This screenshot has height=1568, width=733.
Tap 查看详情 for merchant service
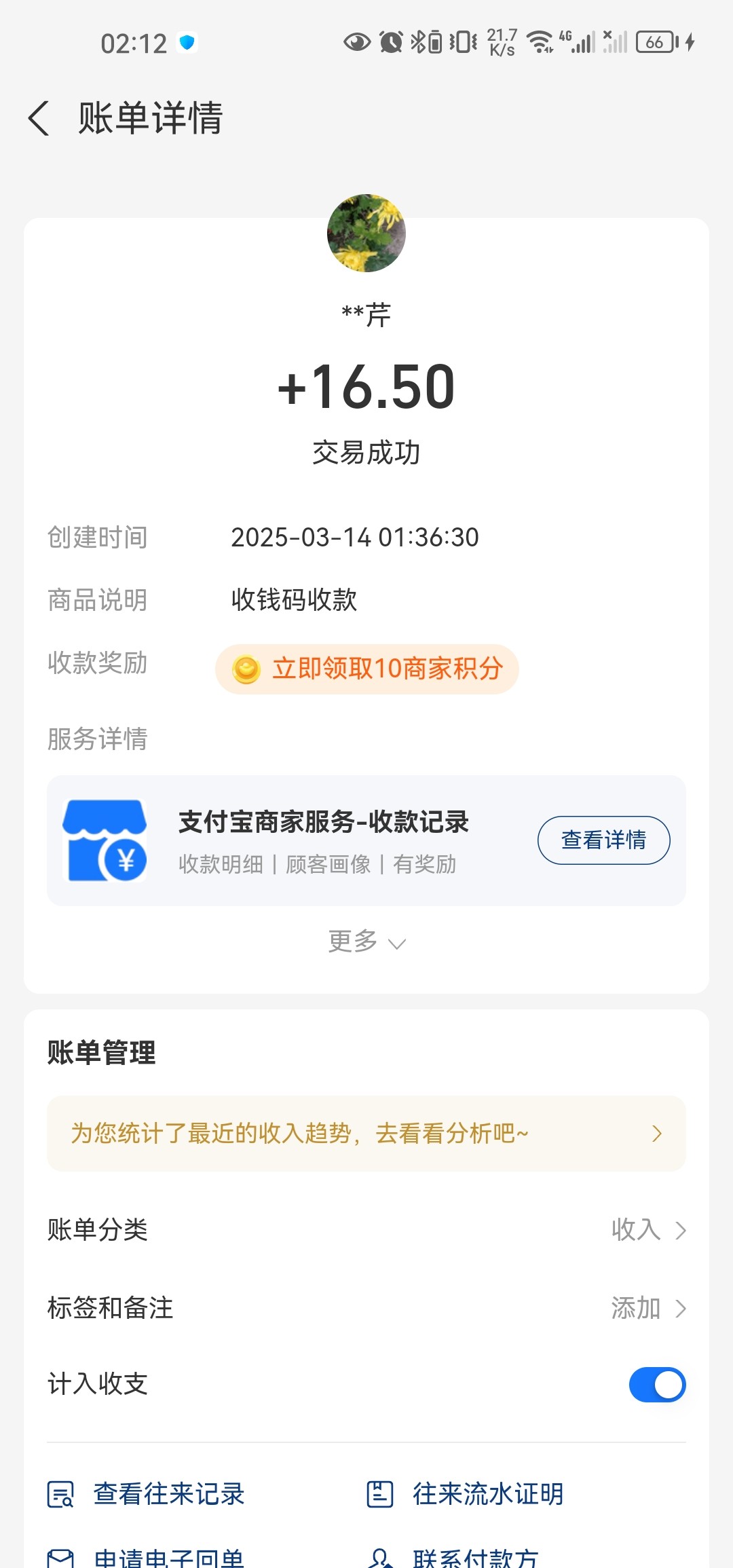point(603,840)
